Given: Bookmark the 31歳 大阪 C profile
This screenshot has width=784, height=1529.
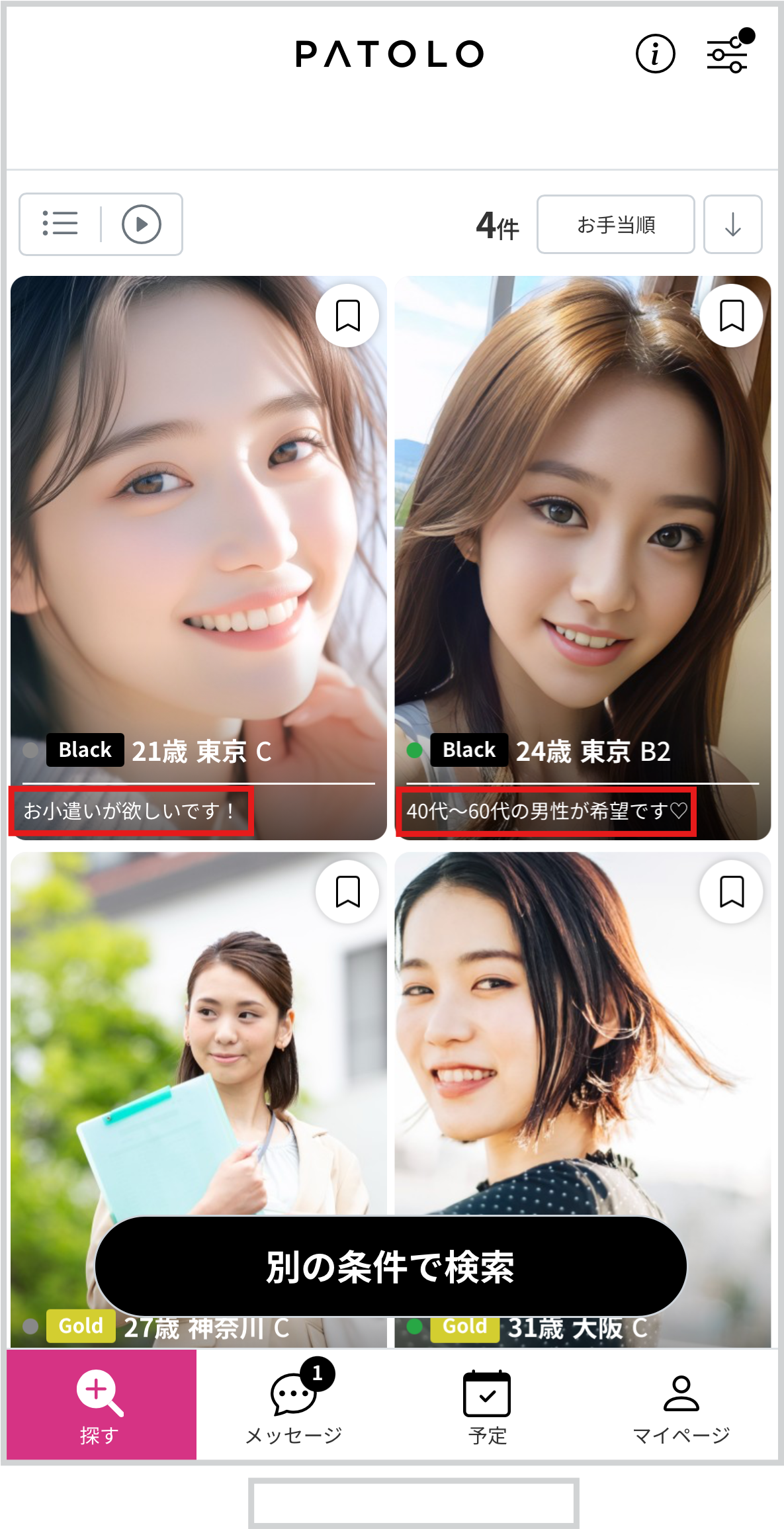Looking at the screenshot, I should 731,892.
